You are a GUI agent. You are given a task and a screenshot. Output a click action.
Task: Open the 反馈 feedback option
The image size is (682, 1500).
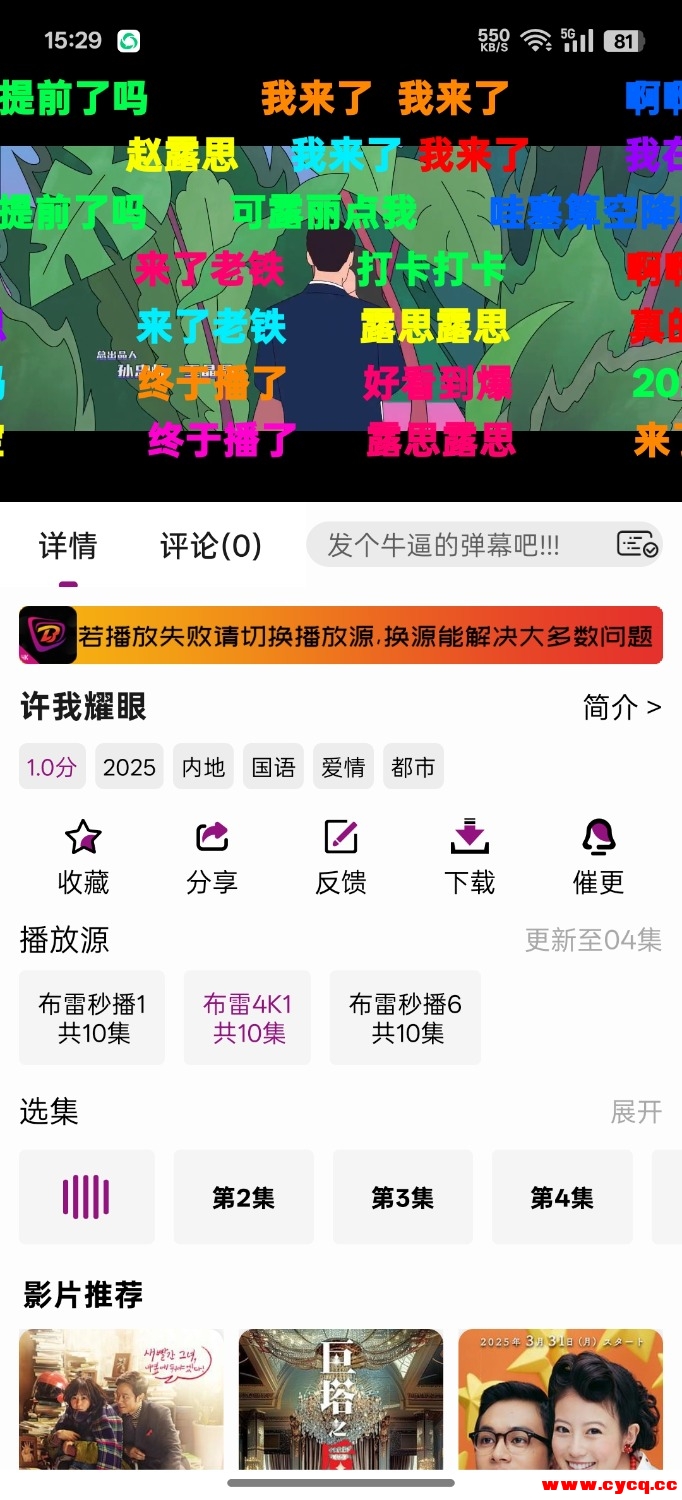point(341,856)
